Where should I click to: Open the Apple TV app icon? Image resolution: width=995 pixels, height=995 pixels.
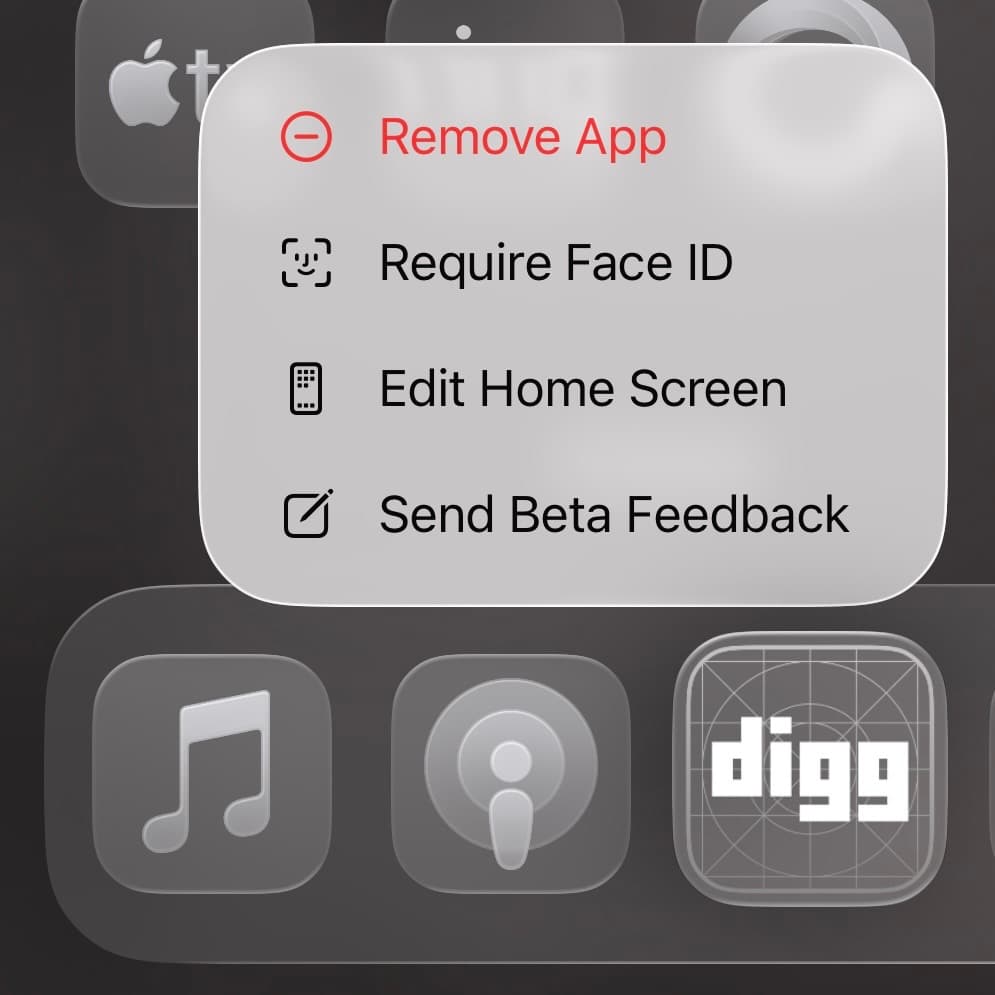tap(140, 100)
